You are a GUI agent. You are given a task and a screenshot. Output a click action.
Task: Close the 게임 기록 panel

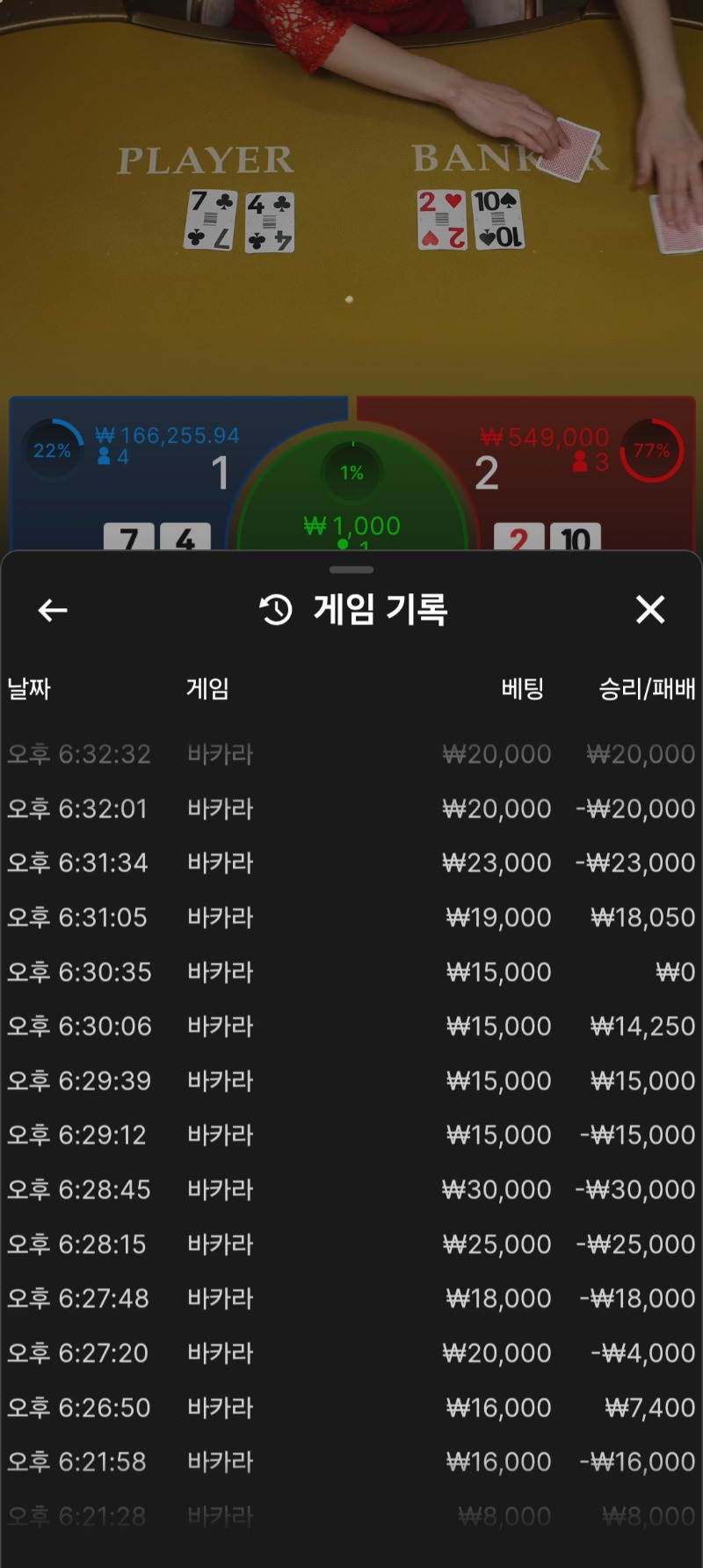point(650,609)
